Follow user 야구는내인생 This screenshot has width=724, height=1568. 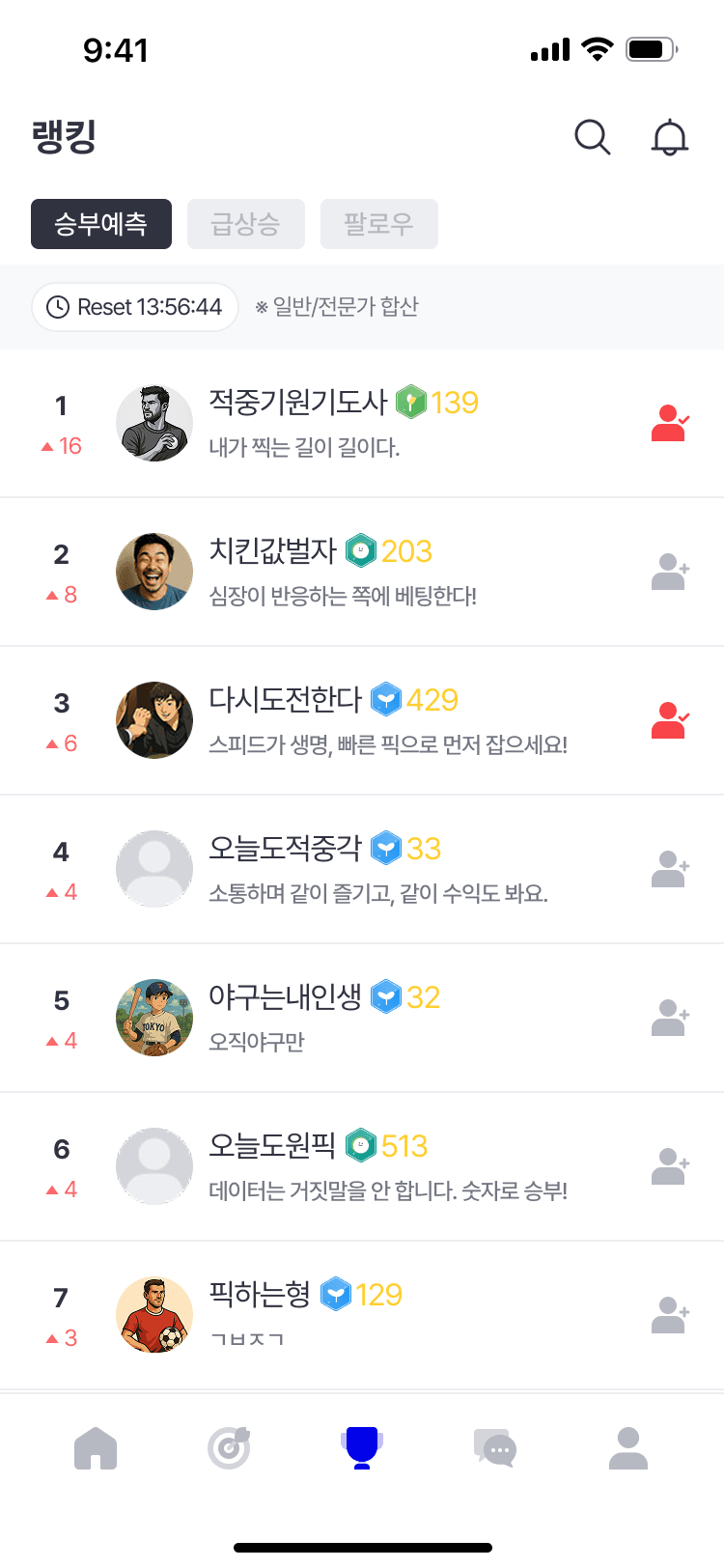[x=670, y=1018]
